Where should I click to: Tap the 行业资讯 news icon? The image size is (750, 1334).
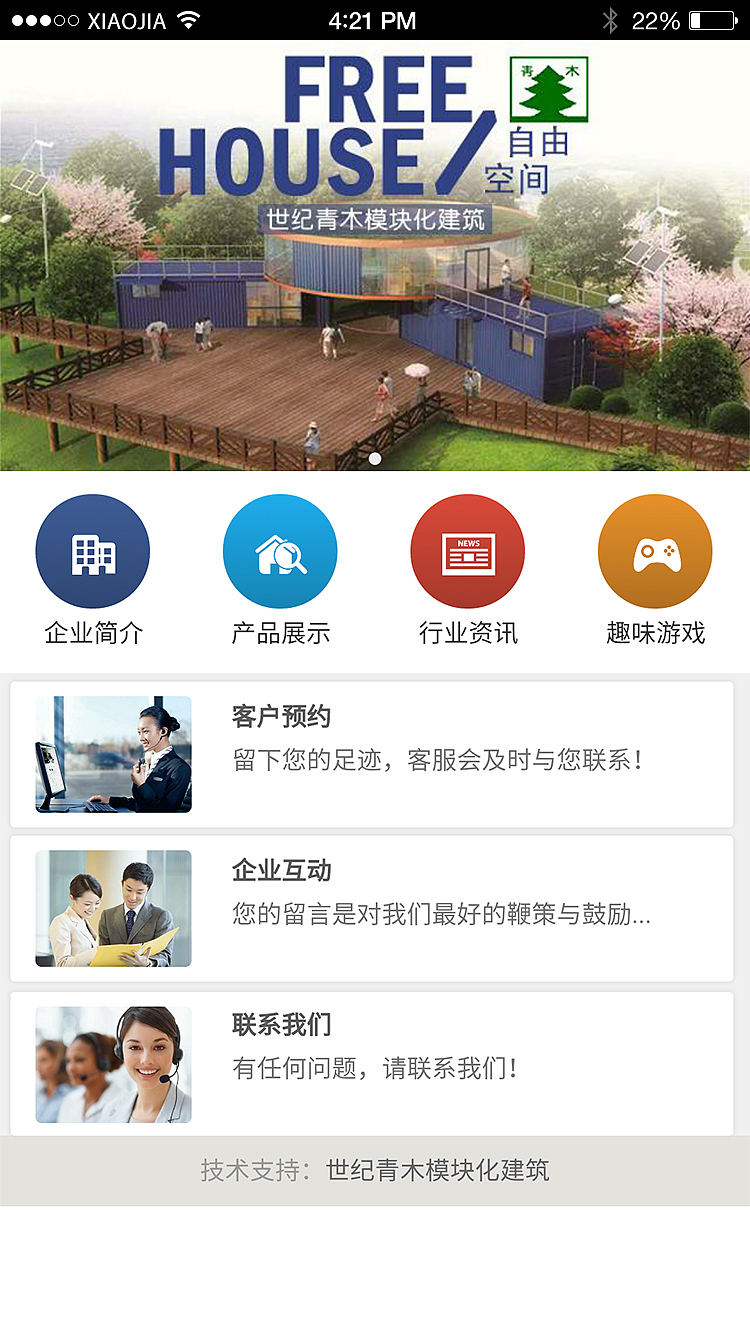(467, 550)
